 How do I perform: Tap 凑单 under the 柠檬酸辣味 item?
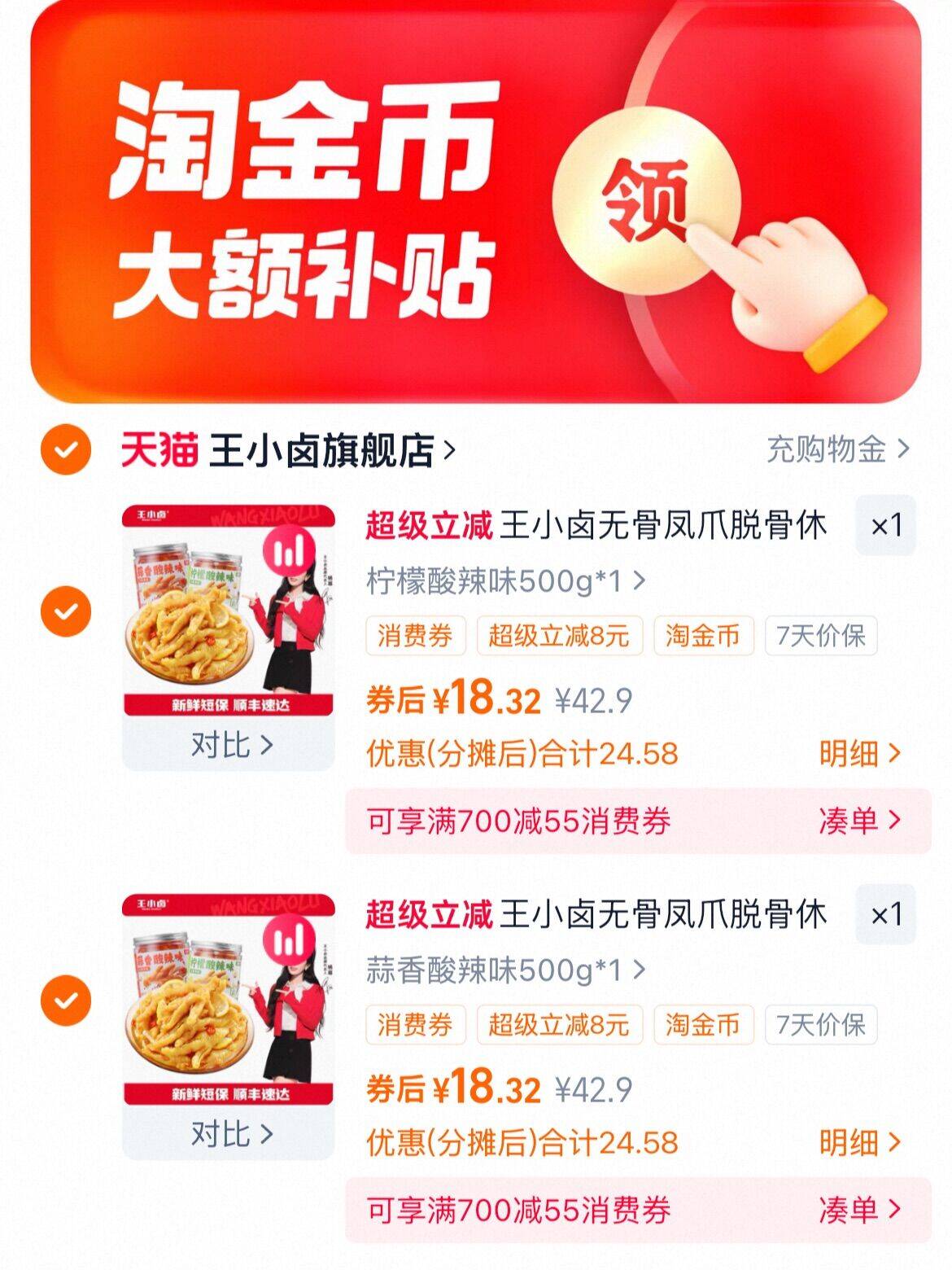click(859, 821)
